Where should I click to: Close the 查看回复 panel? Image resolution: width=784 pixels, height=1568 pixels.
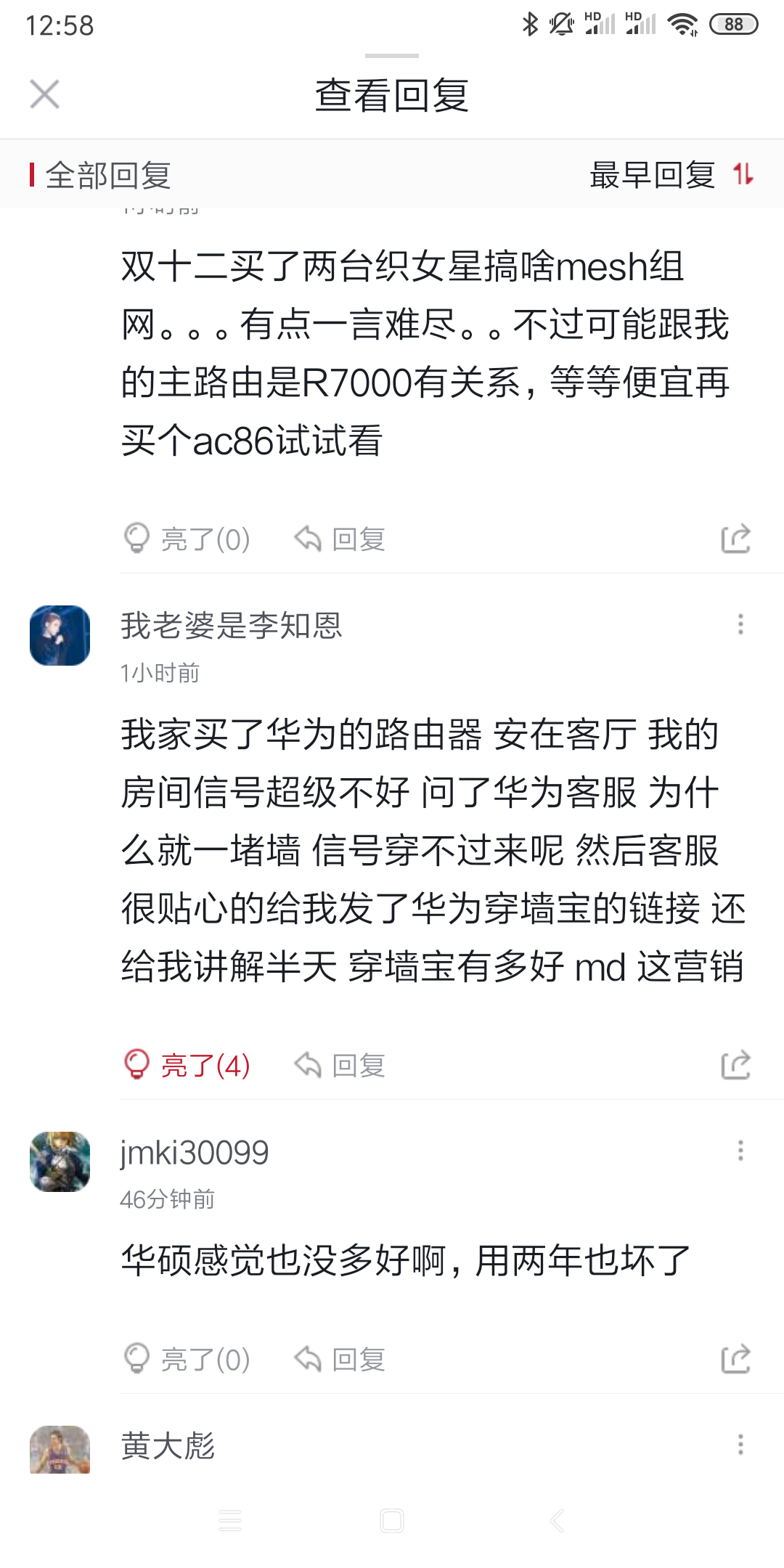pos(45,94)
